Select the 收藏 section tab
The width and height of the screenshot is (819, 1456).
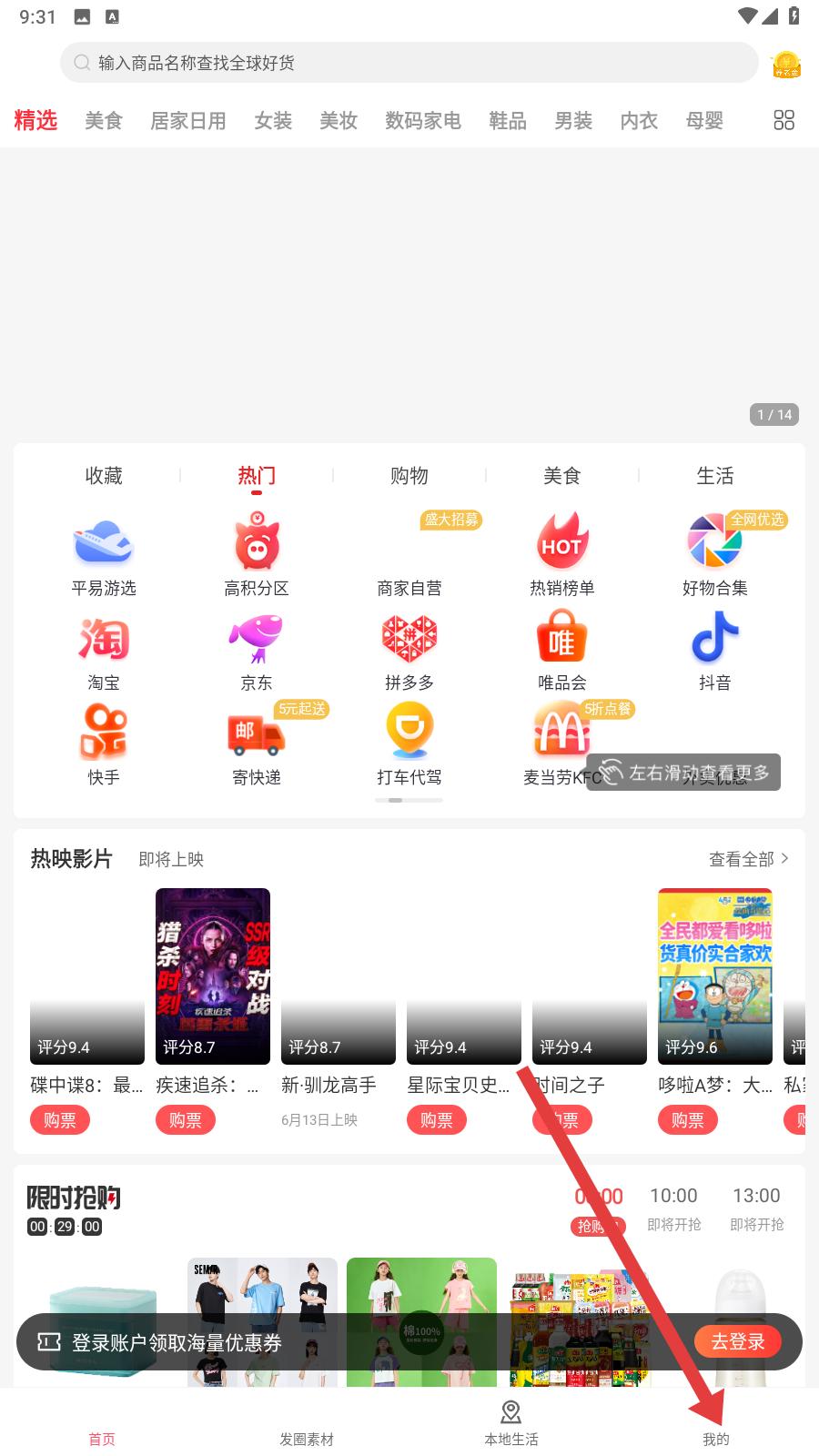104,476
